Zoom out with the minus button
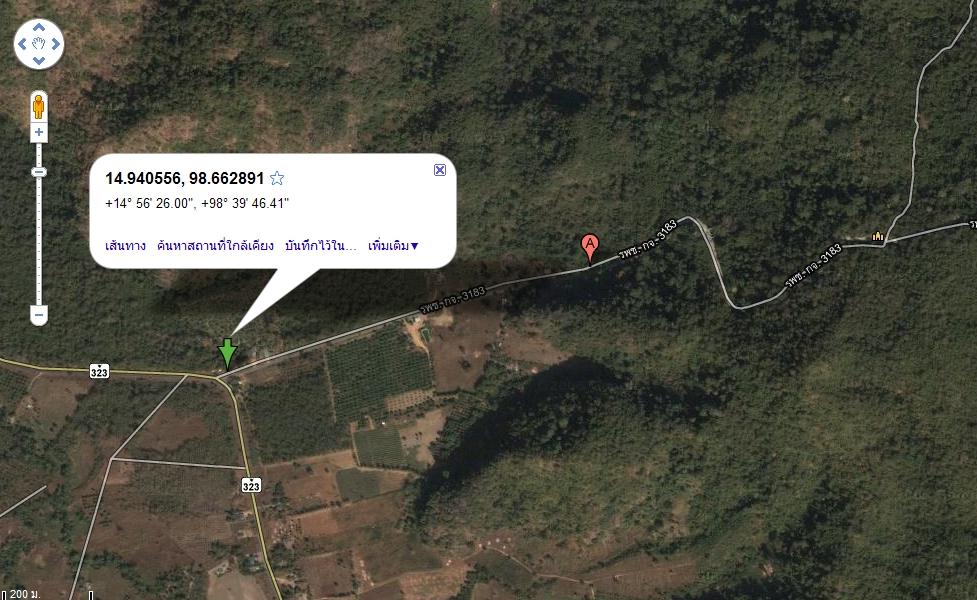The width and height of the screenshot is (977, 600). [39, 315]
